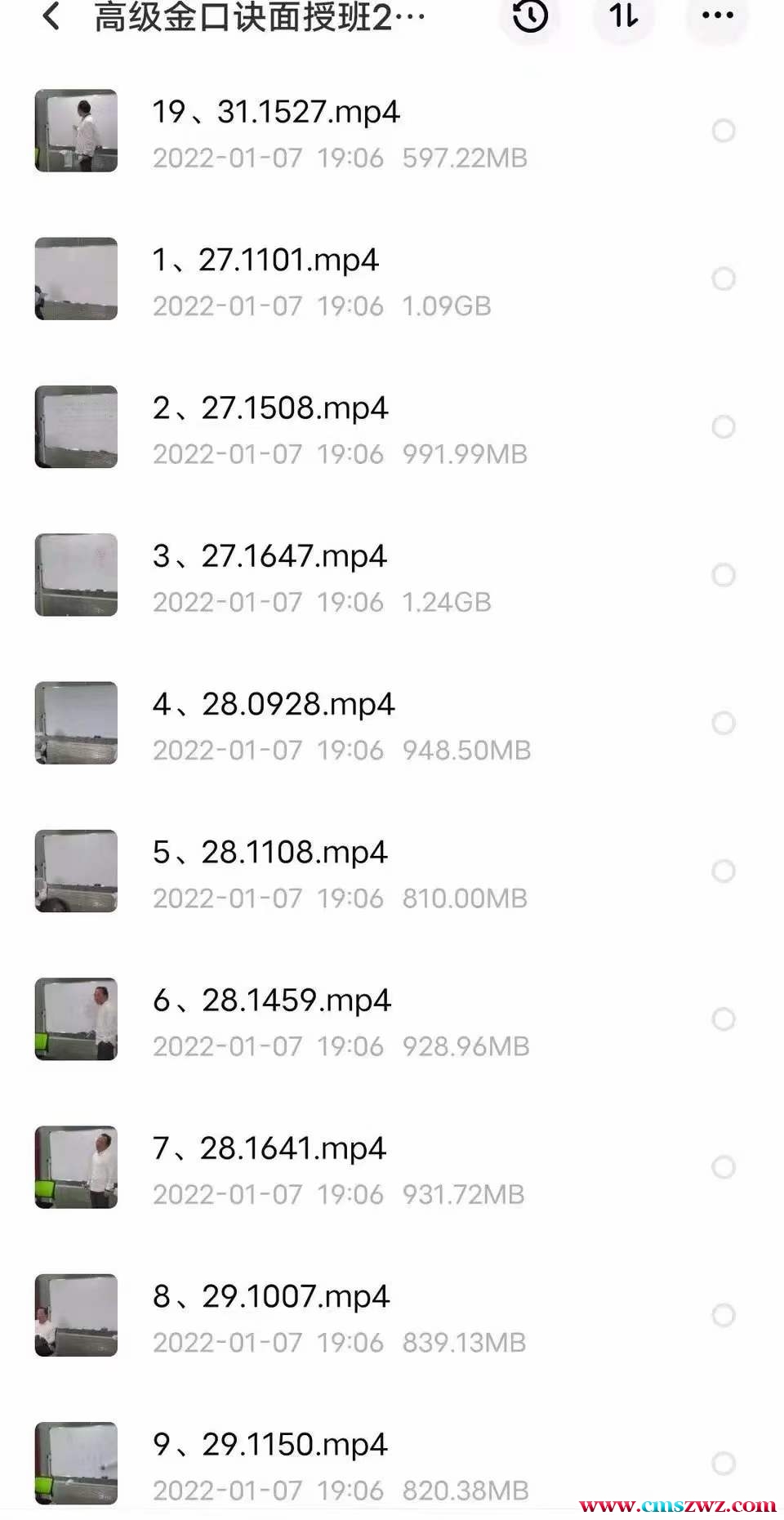Change the file sort order
This screenshot has height=1520, width=784.
624,16
